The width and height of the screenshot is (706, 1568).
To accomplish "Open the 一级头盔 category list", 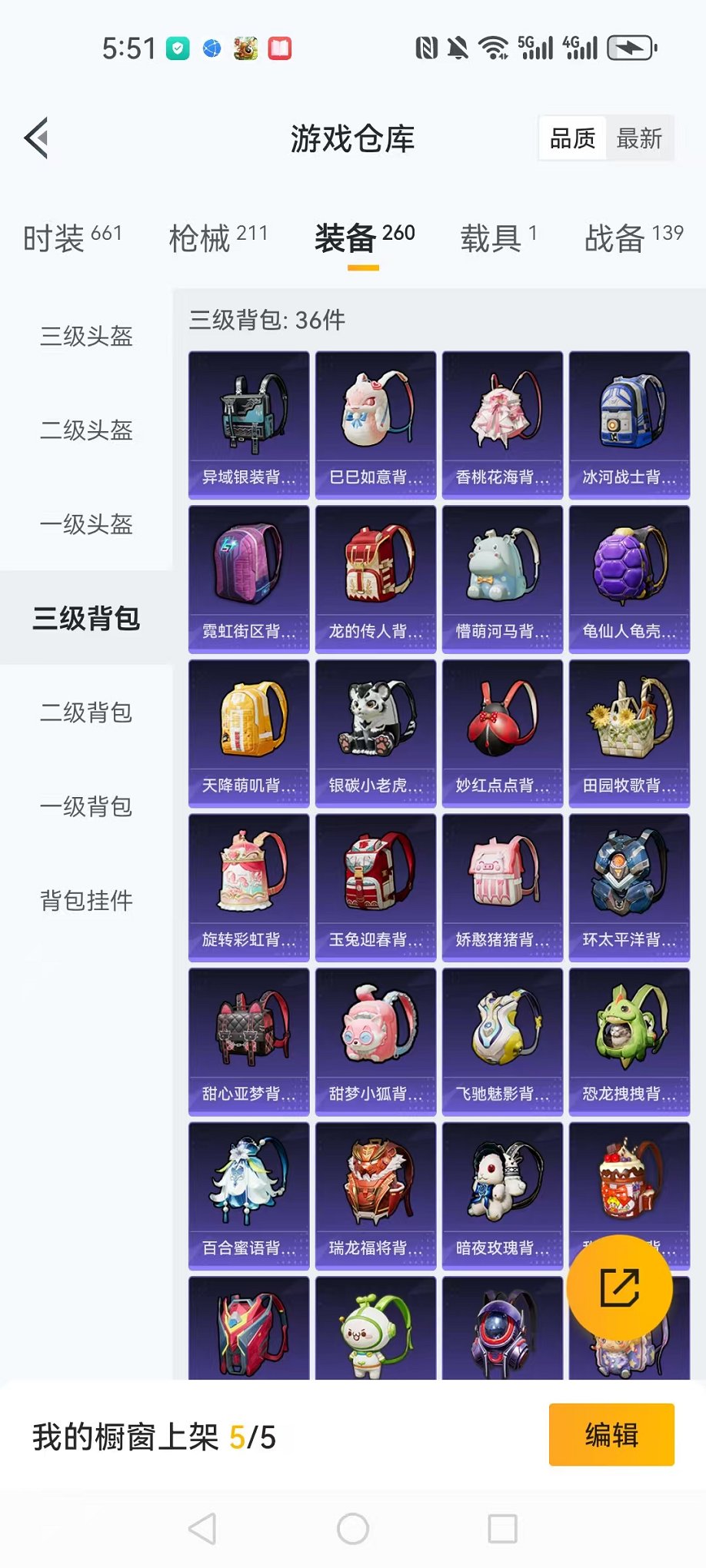I will click(85, 525).
